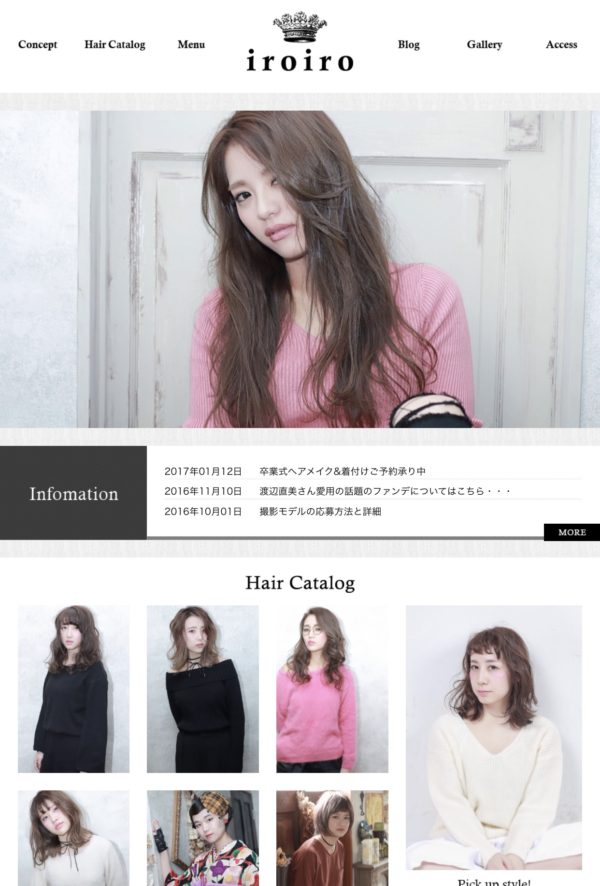Screen dimensions: 600x886
Task: Open the Menu page
Action: [x=191, y=45]
